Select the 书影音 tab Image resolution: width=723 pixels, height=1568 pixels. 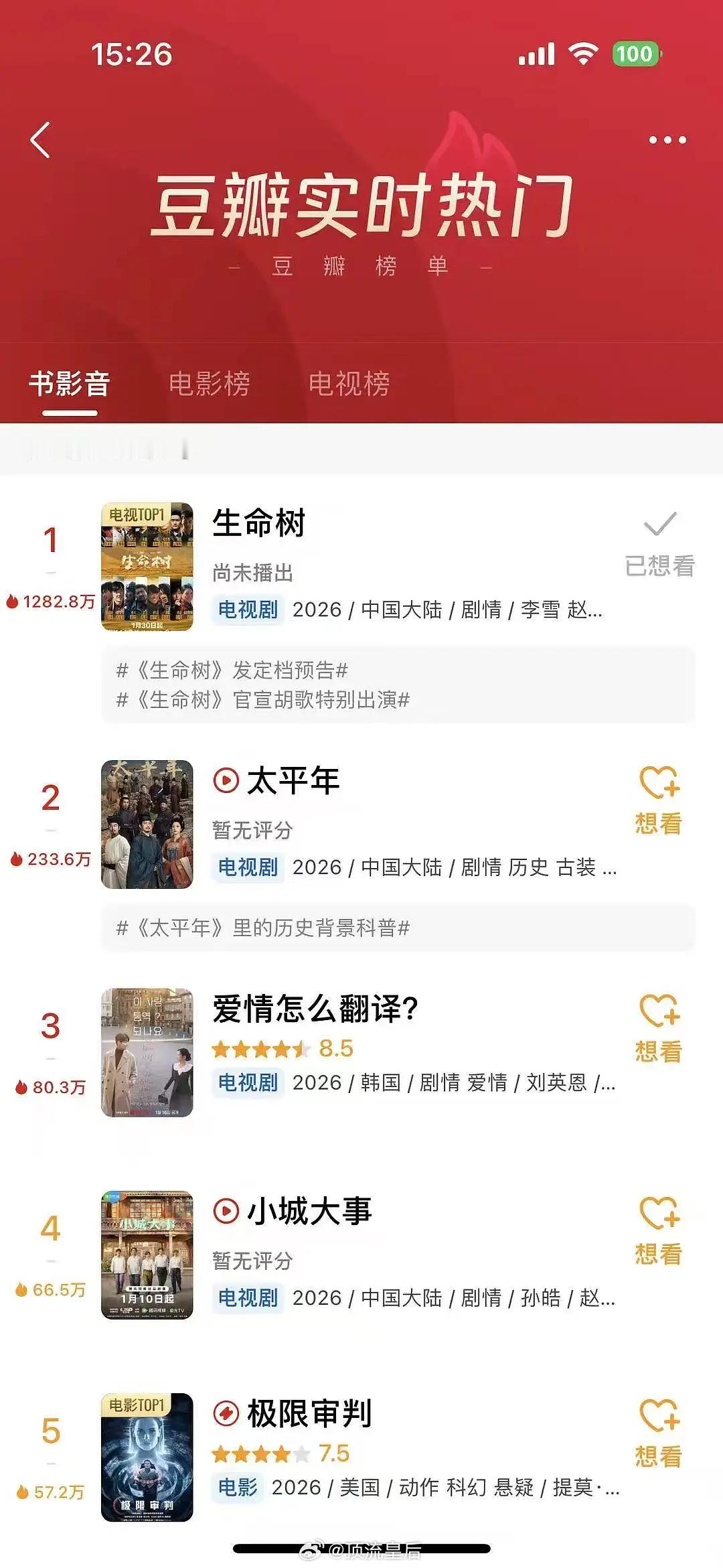(70, 384)
